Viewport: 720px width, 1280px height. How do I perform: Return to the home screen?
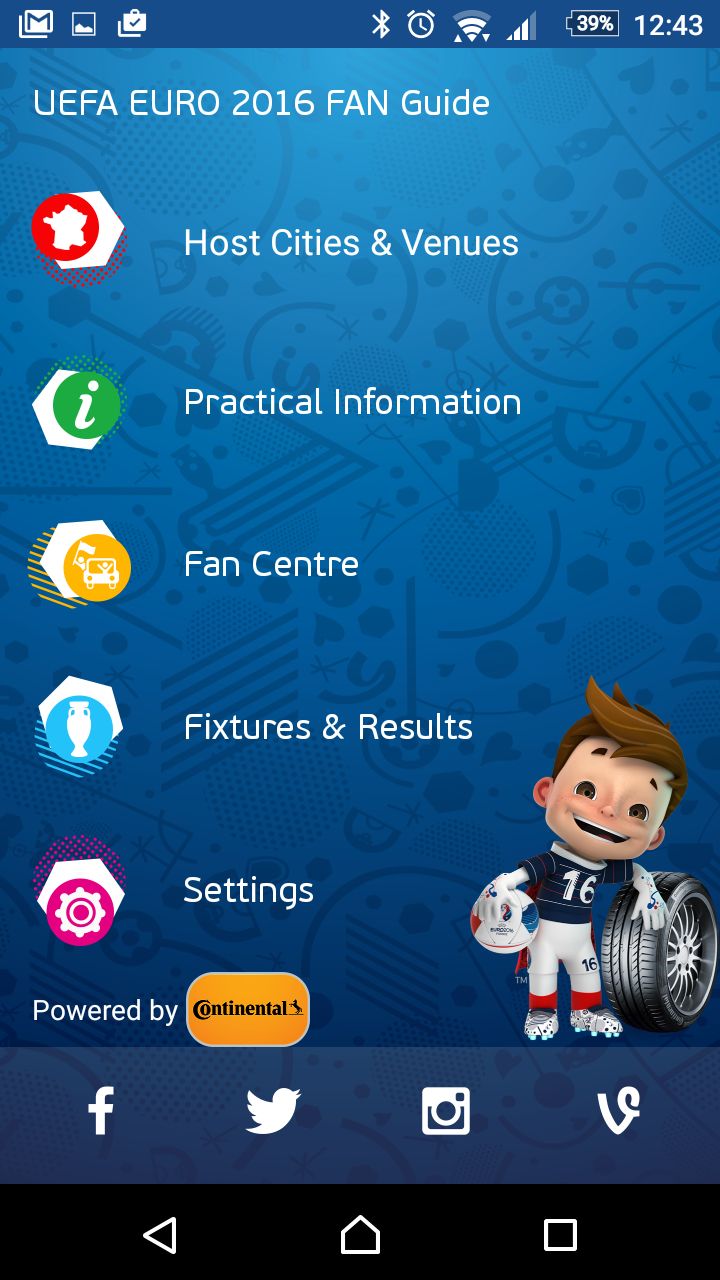click(360, 1235)
